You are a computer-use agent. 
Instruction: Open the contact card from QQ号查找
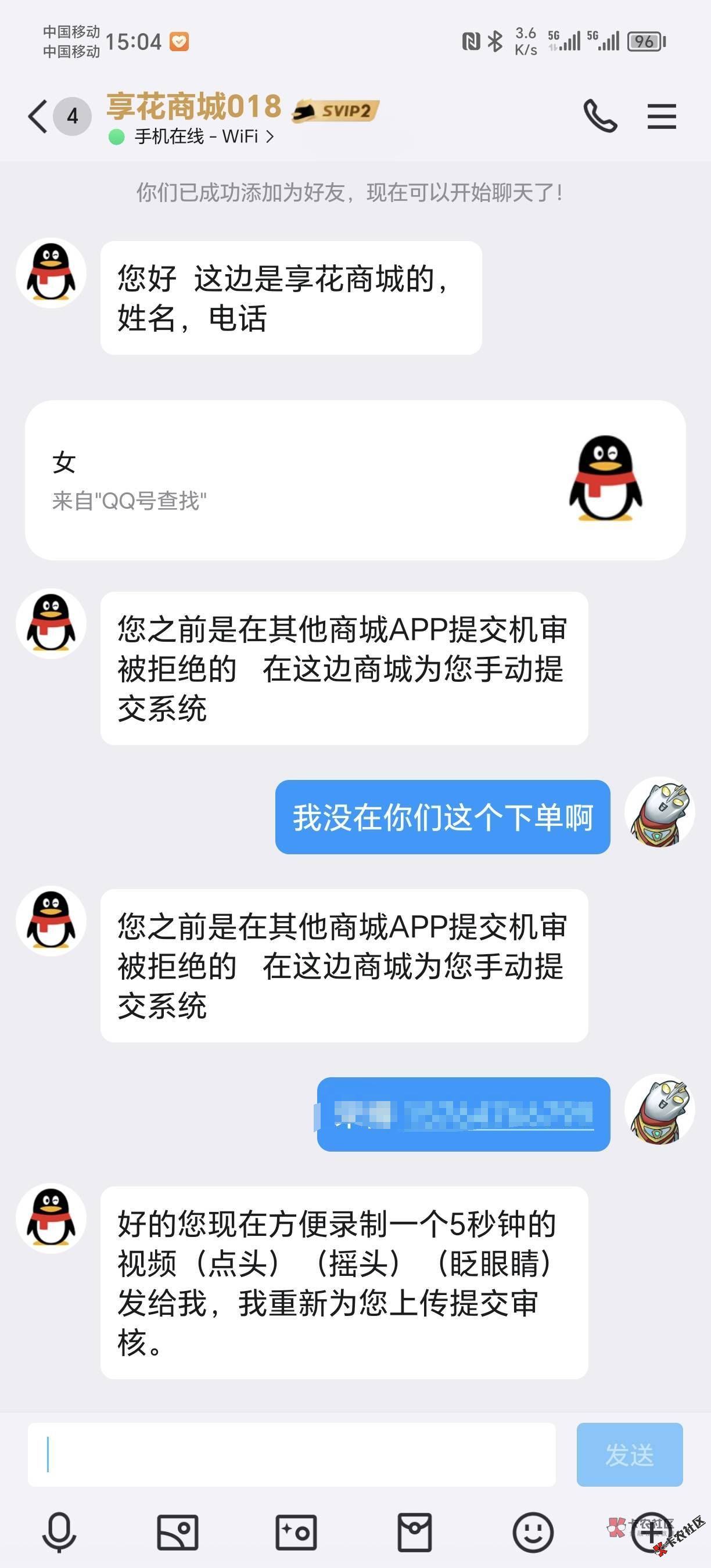[355, 480]
